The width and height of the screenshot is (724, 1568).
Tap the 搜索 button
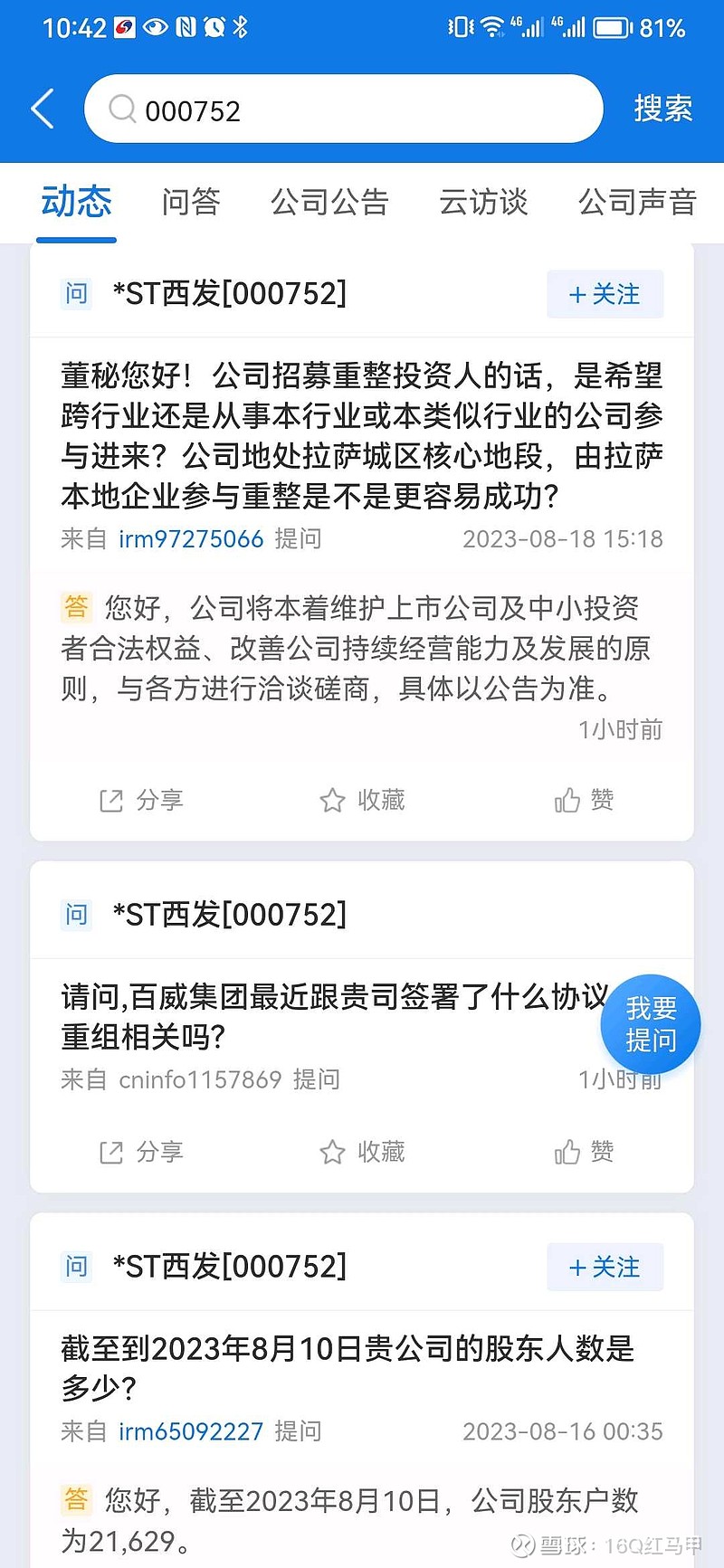[663, 109]
